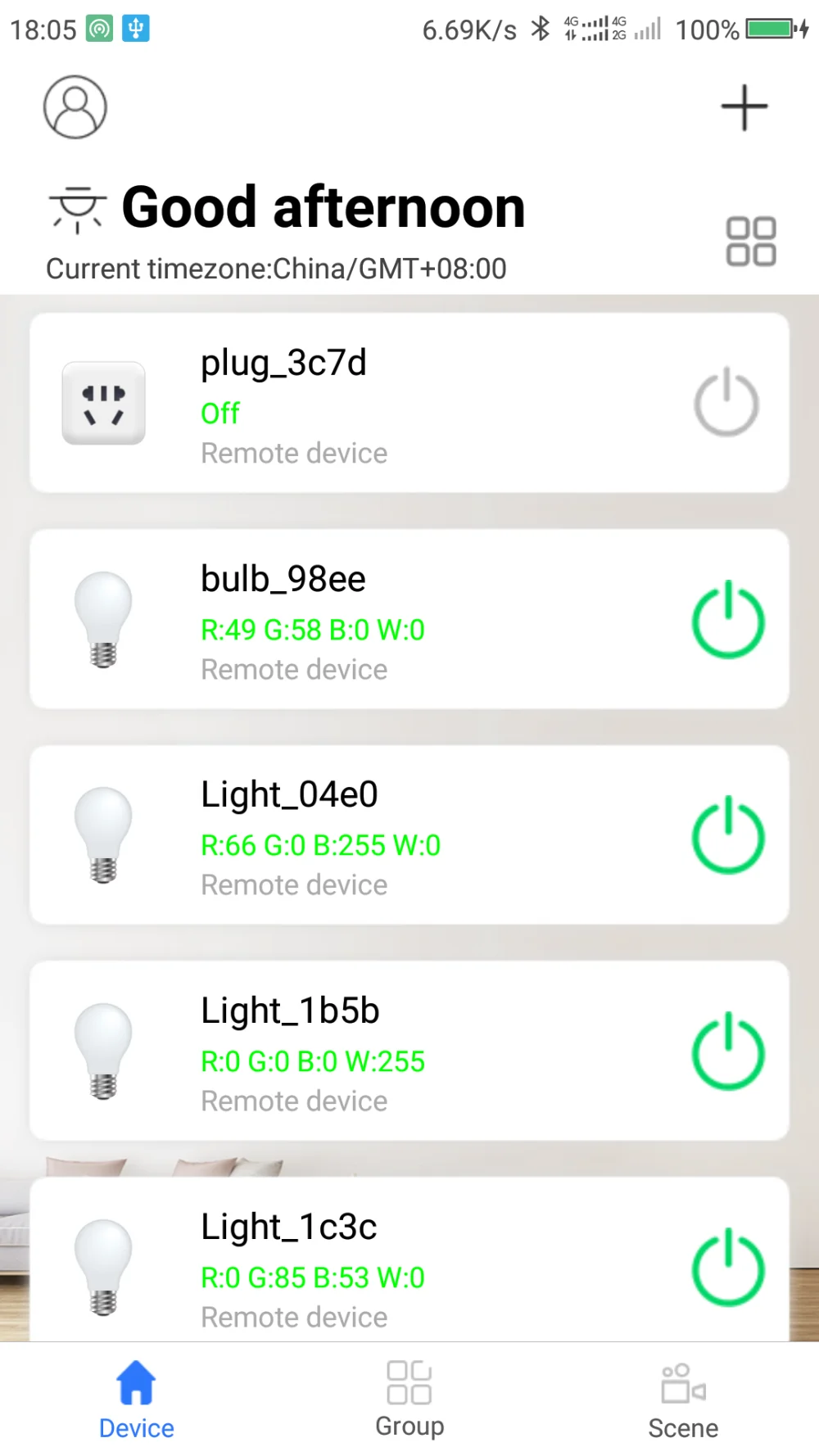Open the bulb_98ee device card
This screenshot has width=819, height=1456.
409,618
